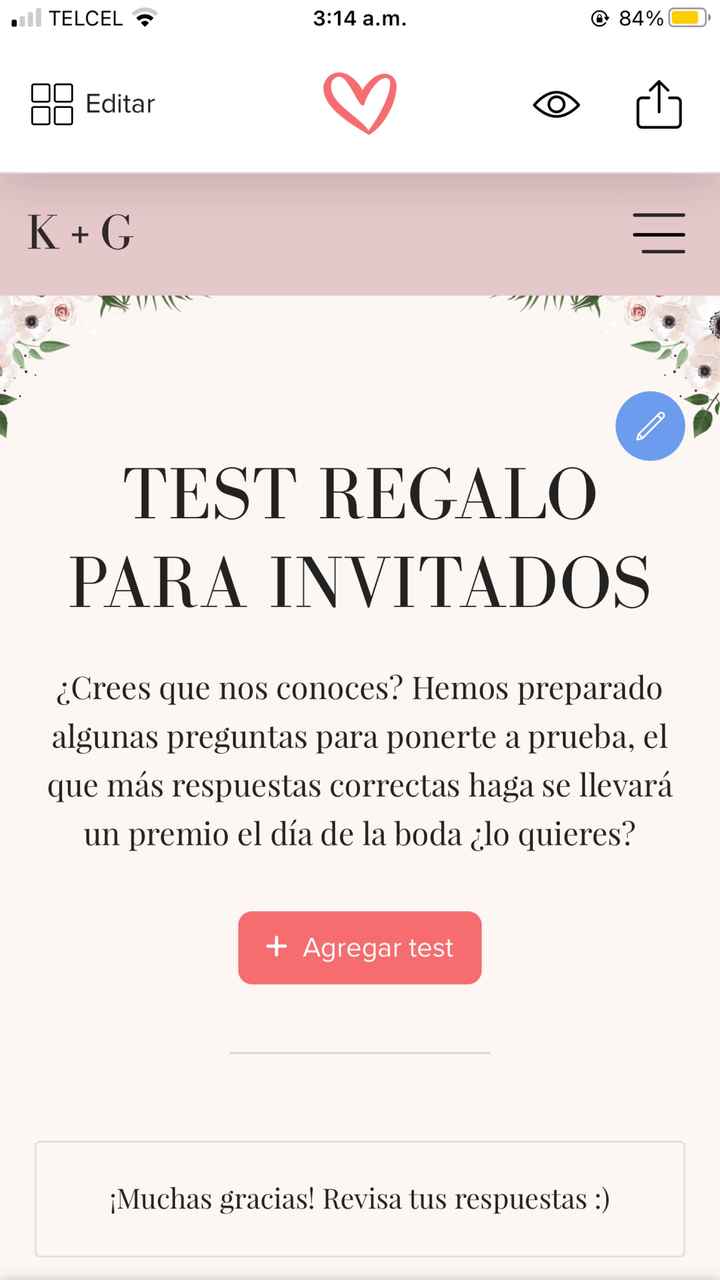Select the Editar menu option
The image size is (720, 1280).
120,103
